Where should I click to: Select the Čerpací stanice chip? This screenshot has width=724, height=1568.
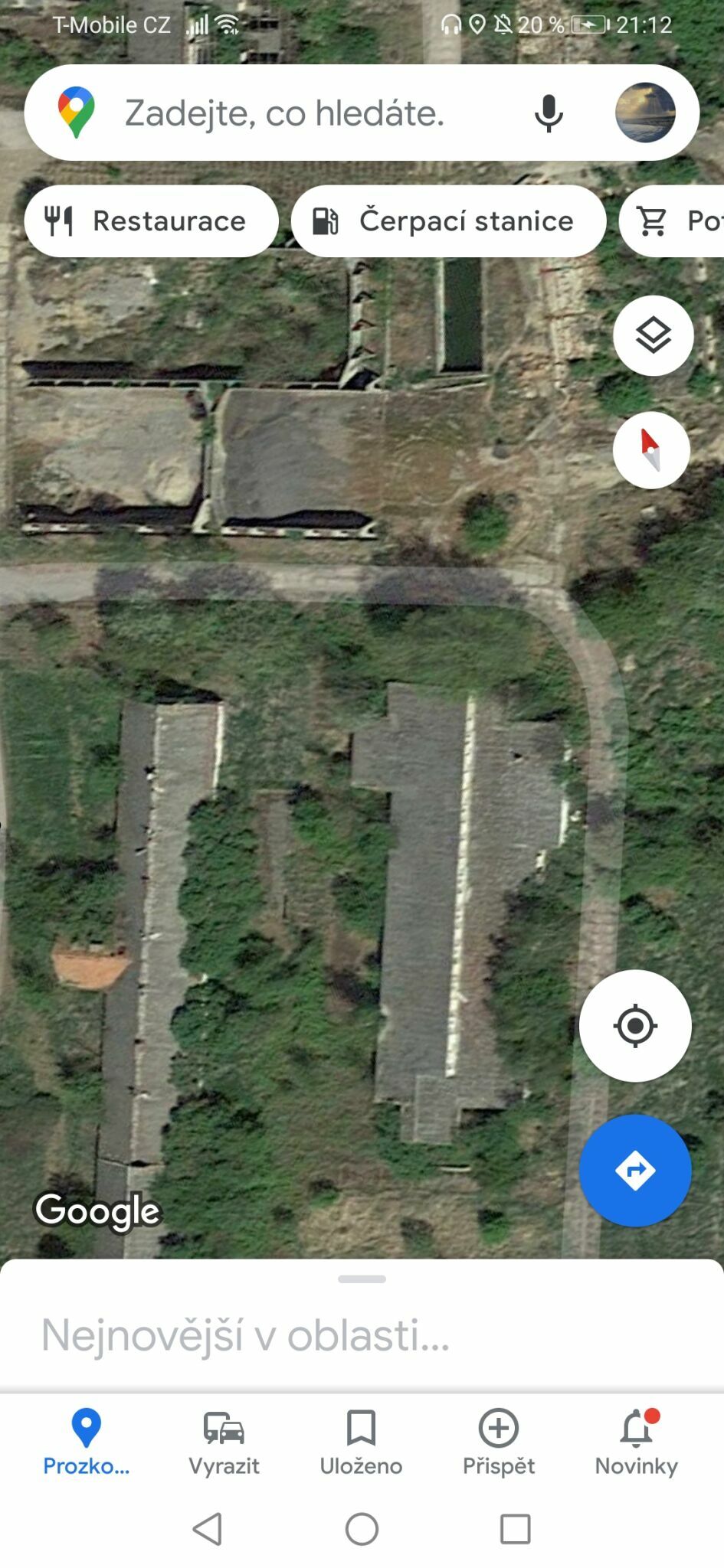tap(448, 221)
